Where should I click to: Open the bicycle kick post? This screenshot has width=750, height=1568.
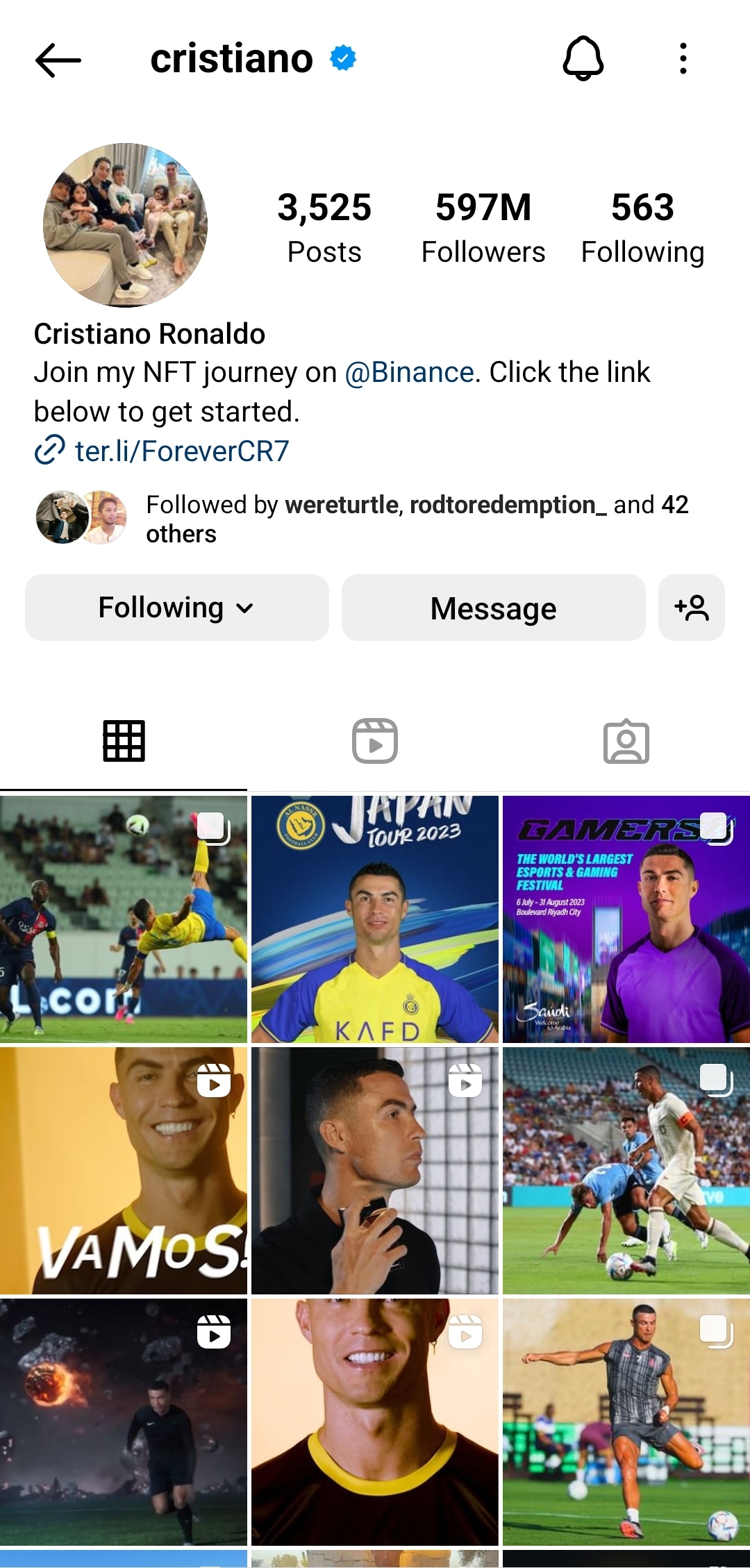(x=124, y=919)
